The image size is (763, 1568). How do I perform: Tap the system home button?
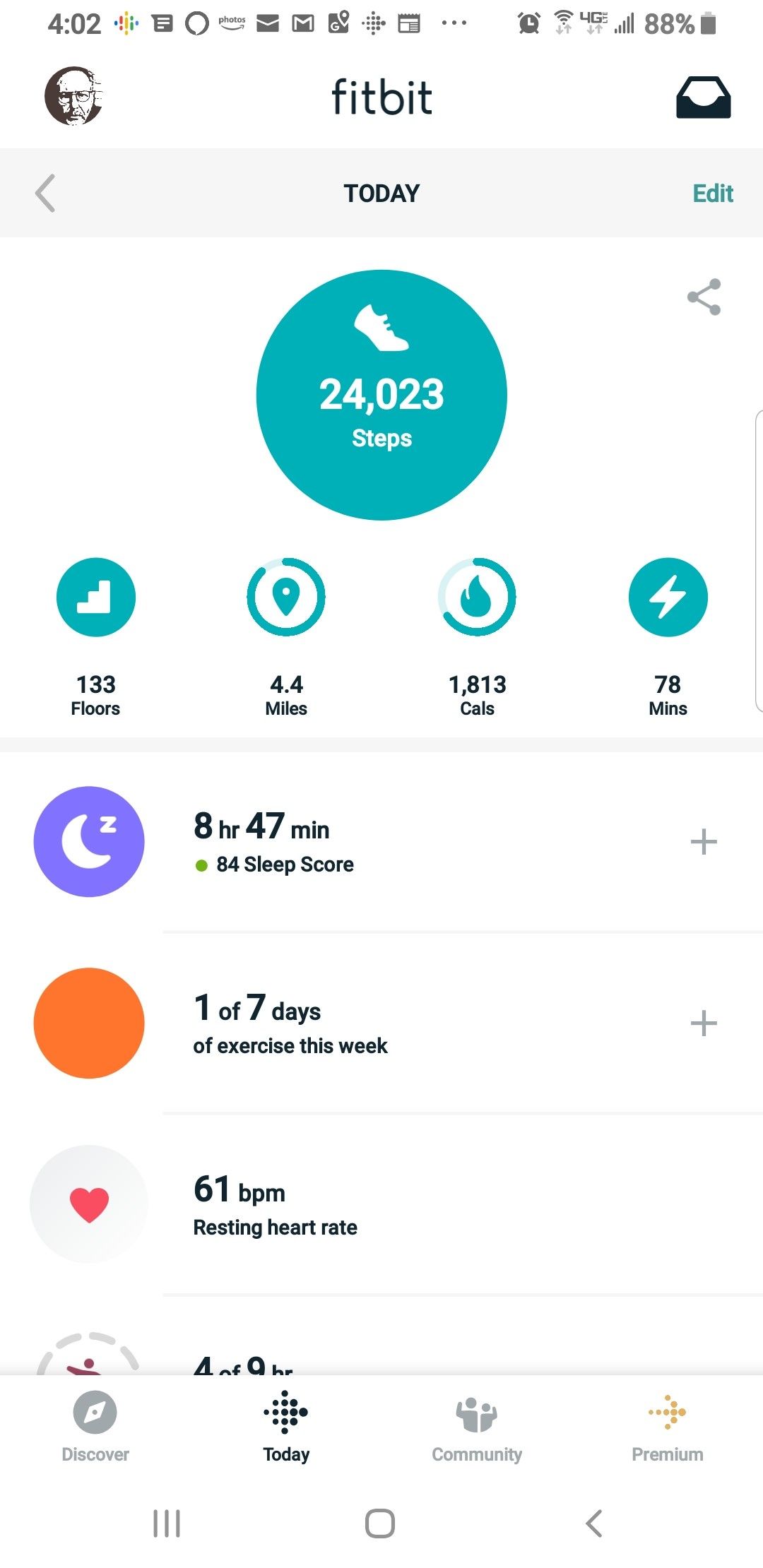(380, 1524)
